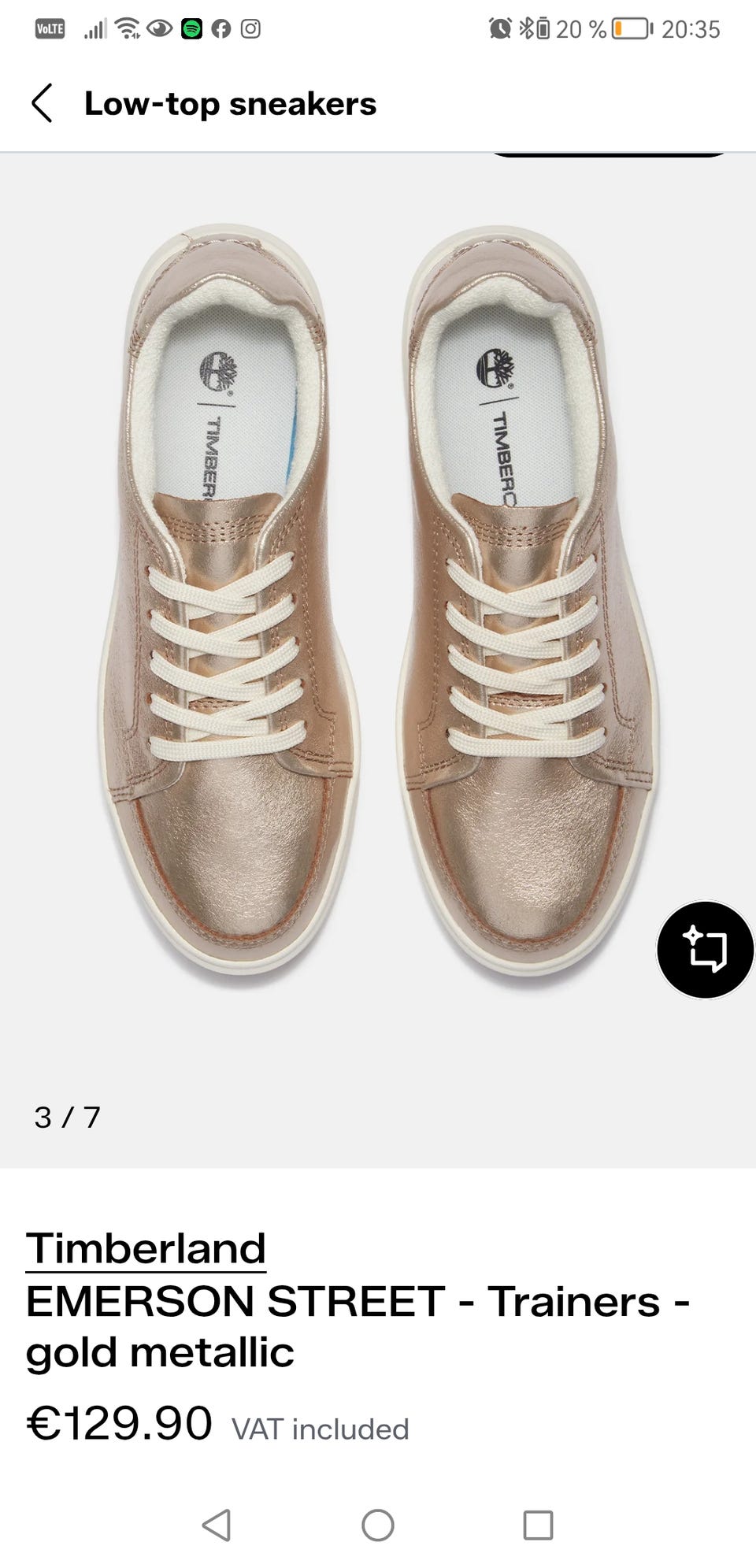Tap the black sparkle assistant button

point(705,950)
